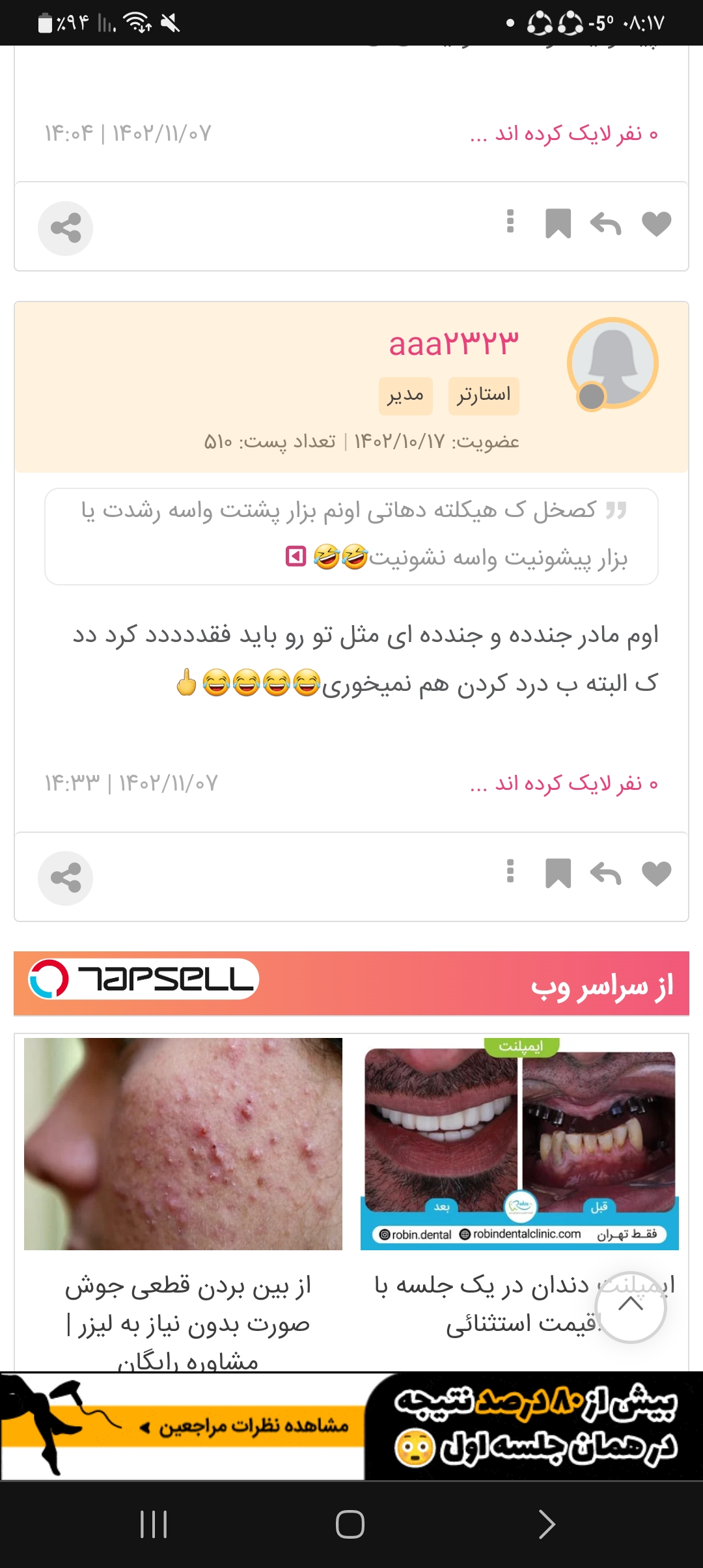Tap the scroll-to-top arrow button
Viewport: 703px width, 1568px height.
pyautogui.click(x=630, y=1306)
